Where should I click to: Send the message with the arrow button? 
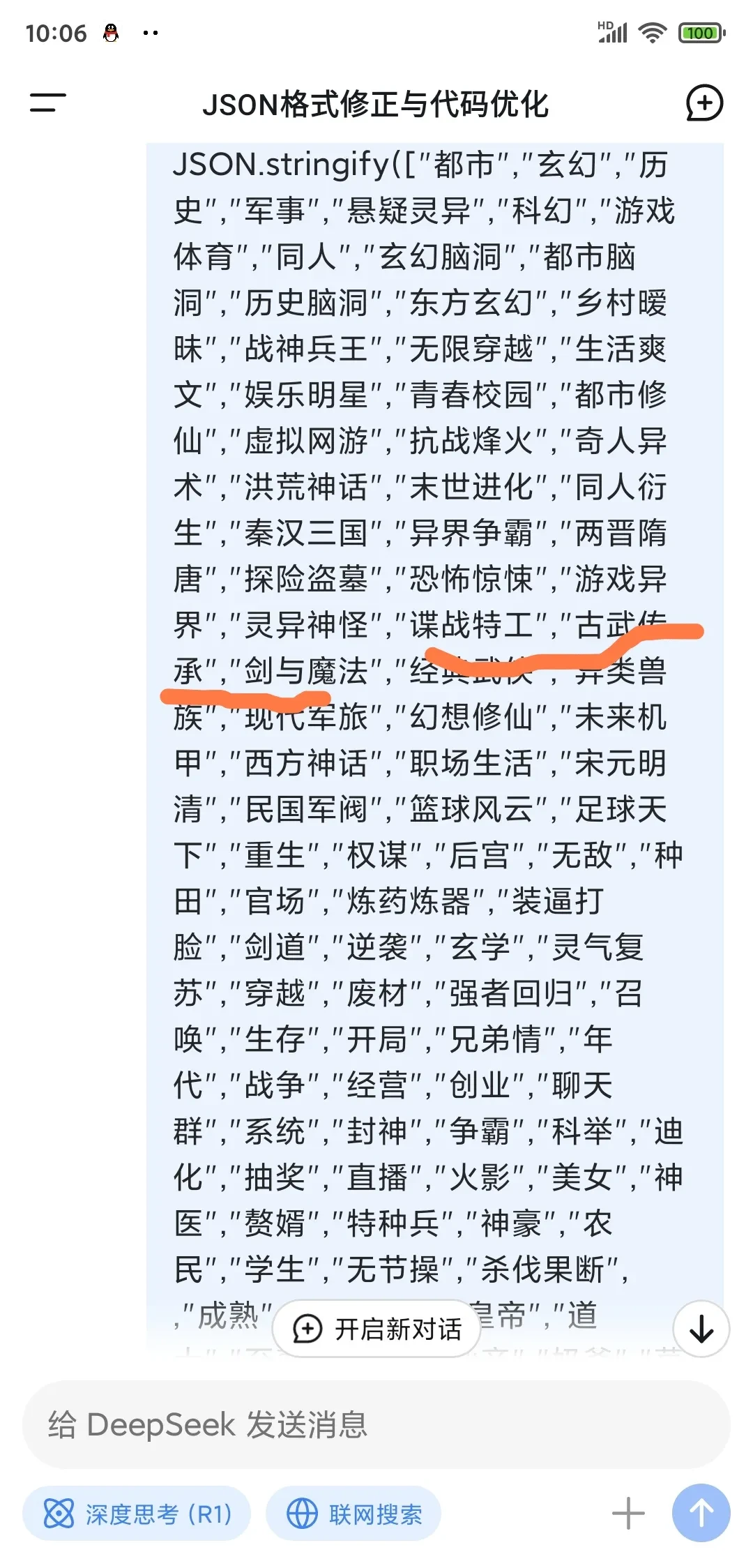[701, 1512]
